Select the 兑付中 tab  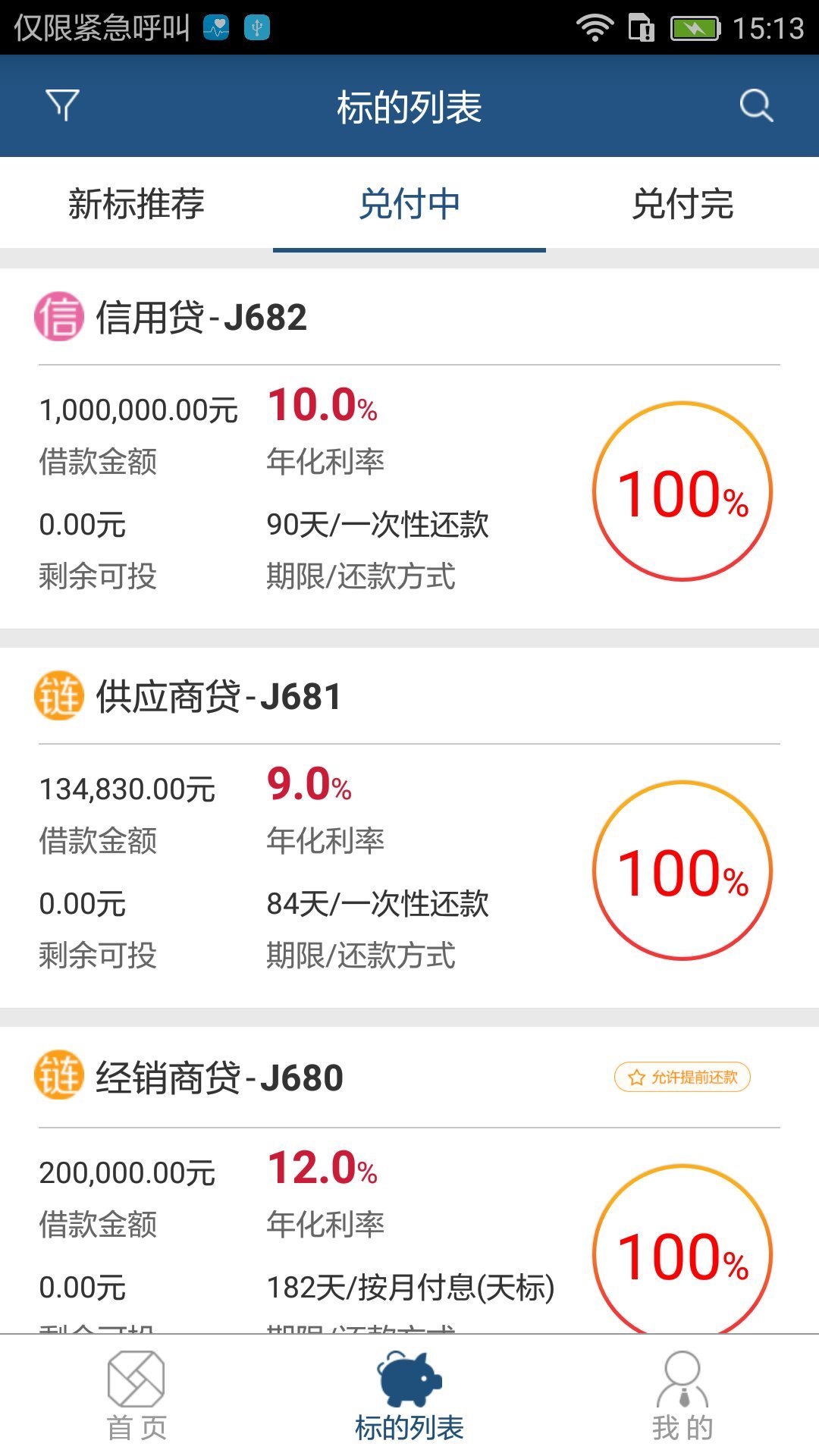(x=409, y=204)
